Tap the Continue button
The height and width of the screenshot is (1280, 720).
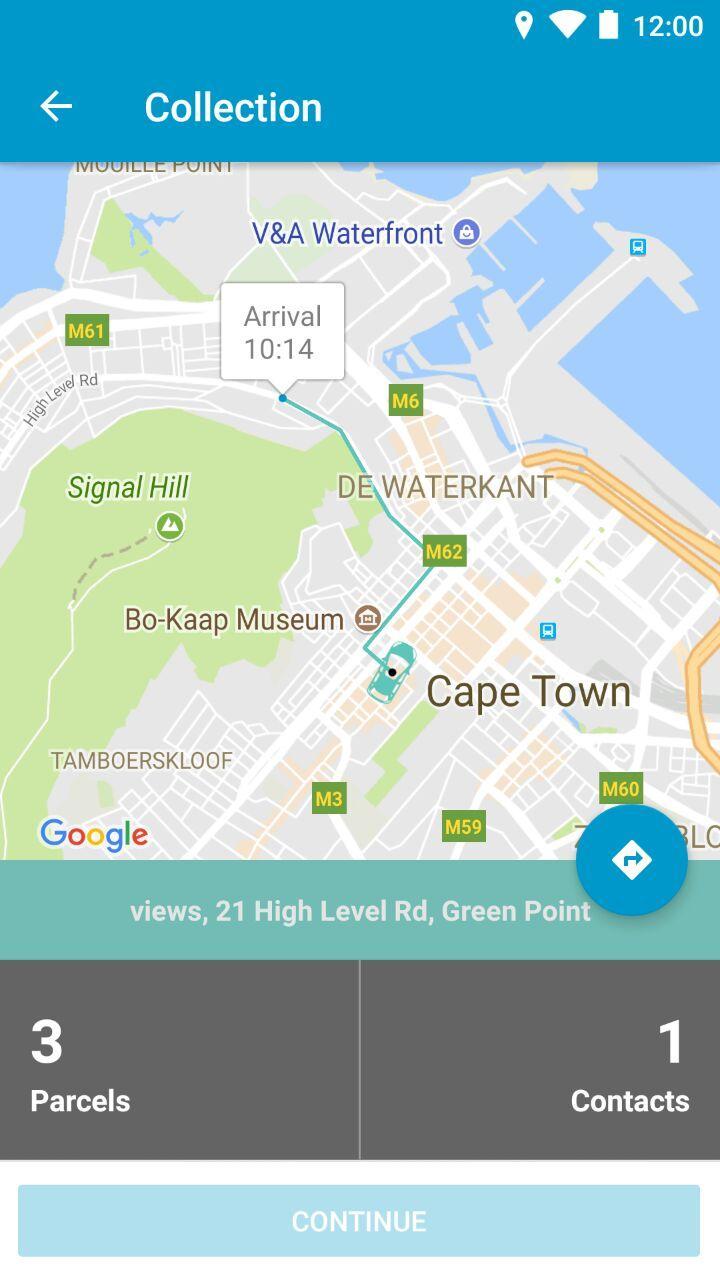pyautogui.click(x=359, y=1220)
